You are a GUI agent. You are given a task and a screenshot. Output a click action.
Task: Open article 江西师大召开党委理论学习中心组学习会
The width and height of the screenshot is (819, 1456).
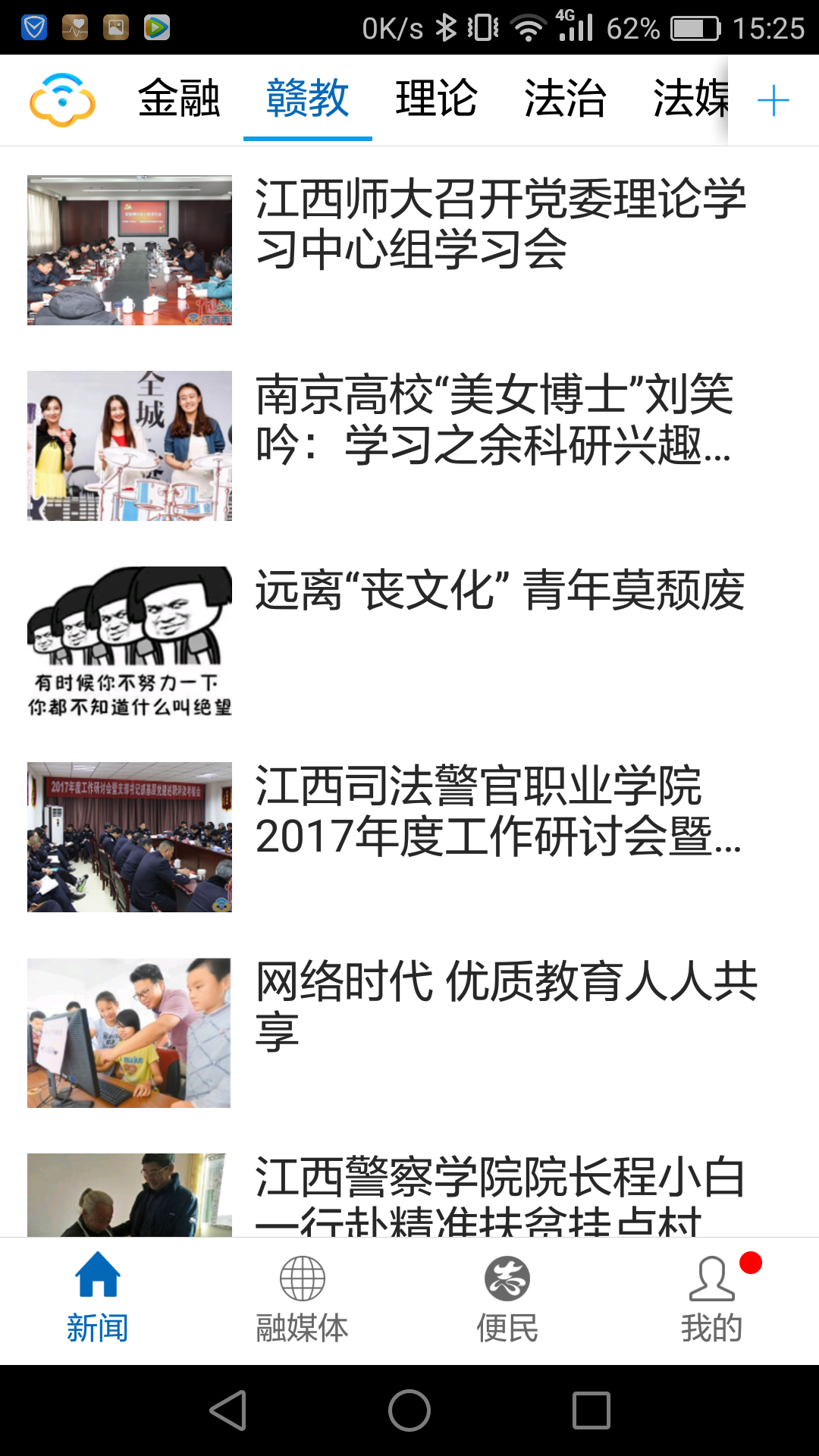[500, 224]
